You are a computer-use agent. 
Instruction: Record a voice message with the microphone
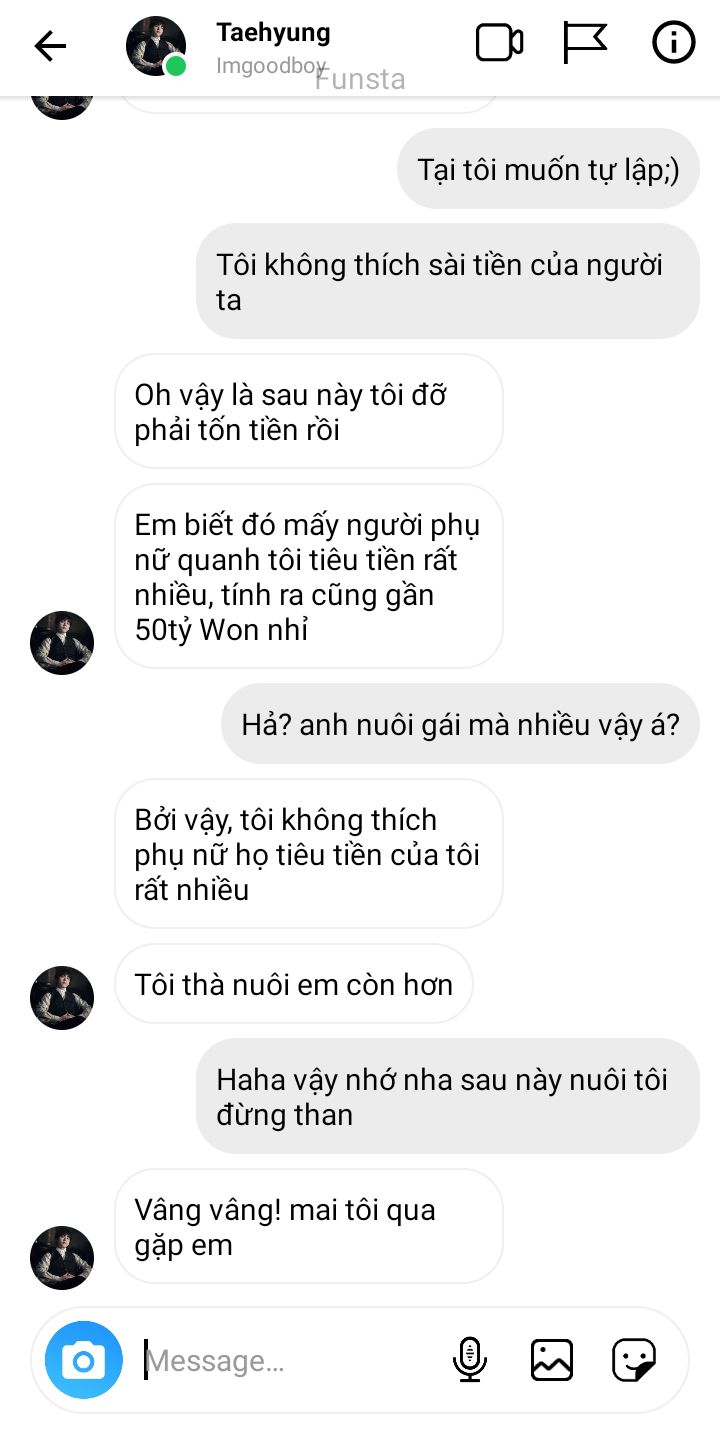(469, 1360)
